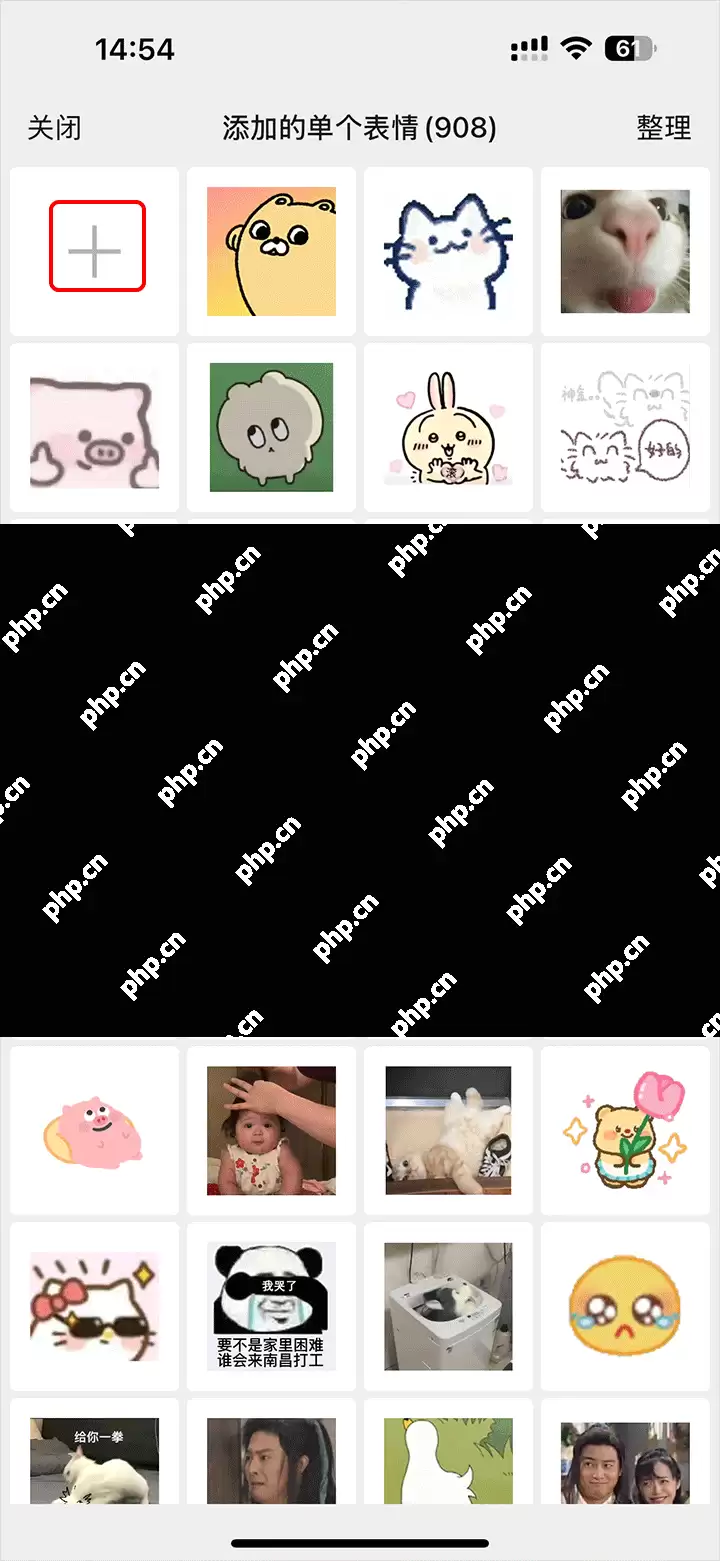Select the pixel white cat sticker

pos(448,251)
